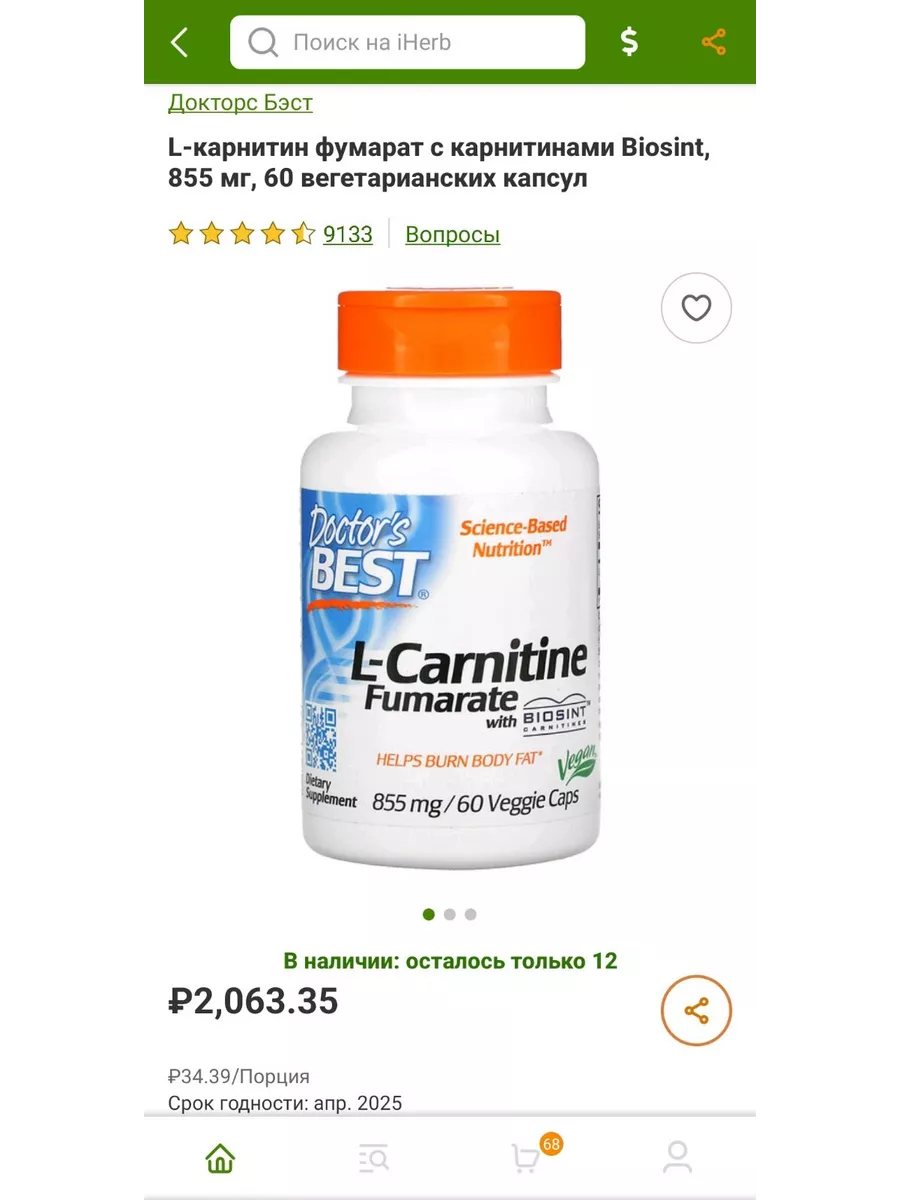
Task: Open the 9133 reviews link
Action: pos(347,235)
